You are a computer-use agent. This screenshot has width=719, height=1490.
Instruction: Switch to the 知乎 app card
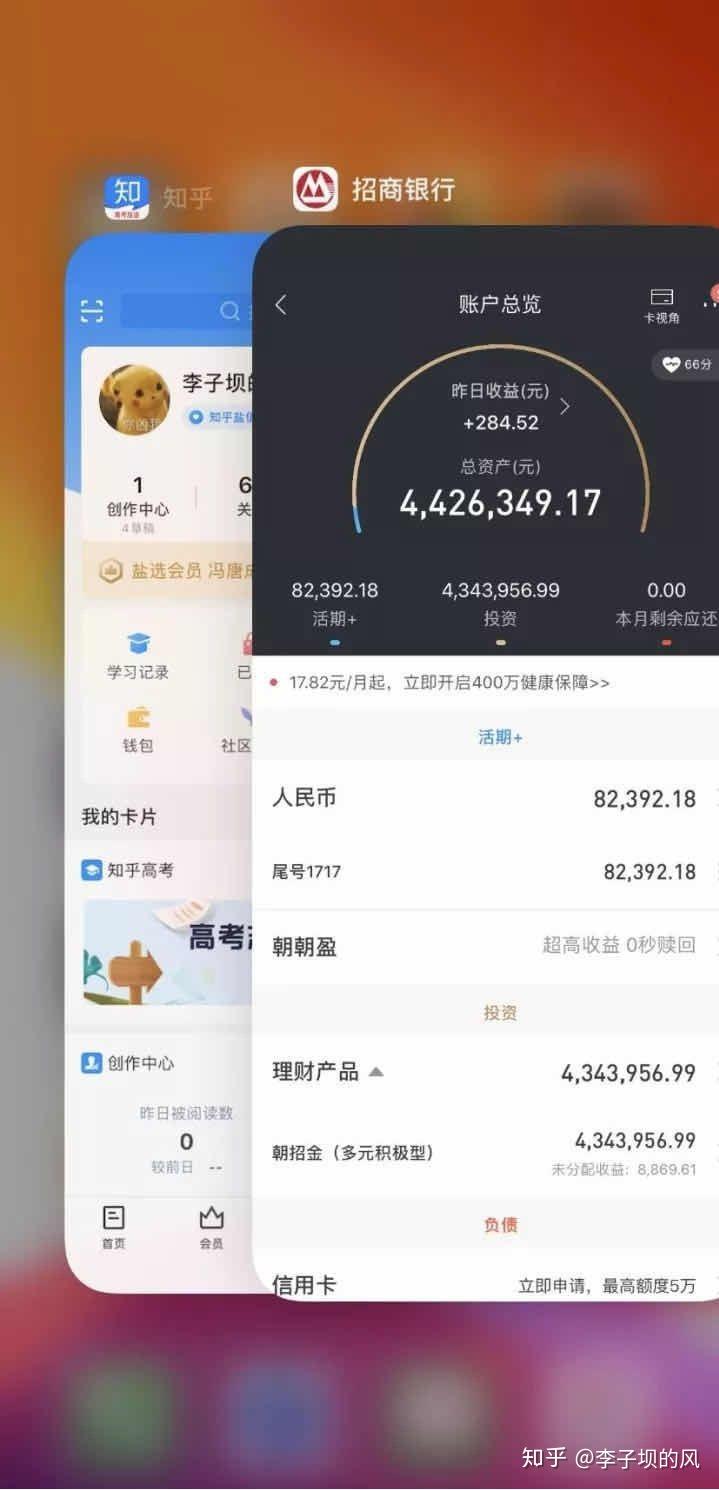[x=158, y=760]
